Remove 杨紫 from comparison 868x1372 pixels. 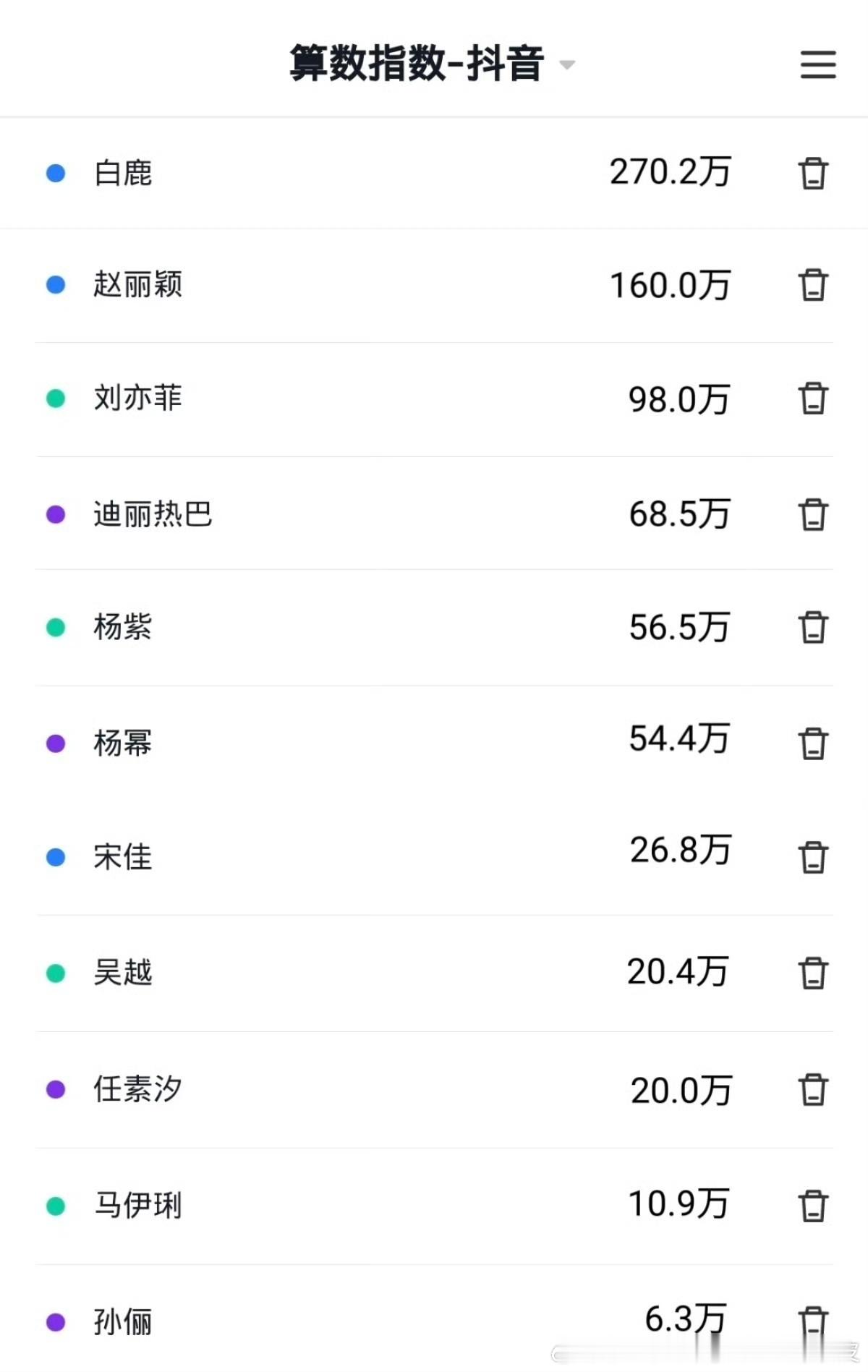click(x=813, y=627)
